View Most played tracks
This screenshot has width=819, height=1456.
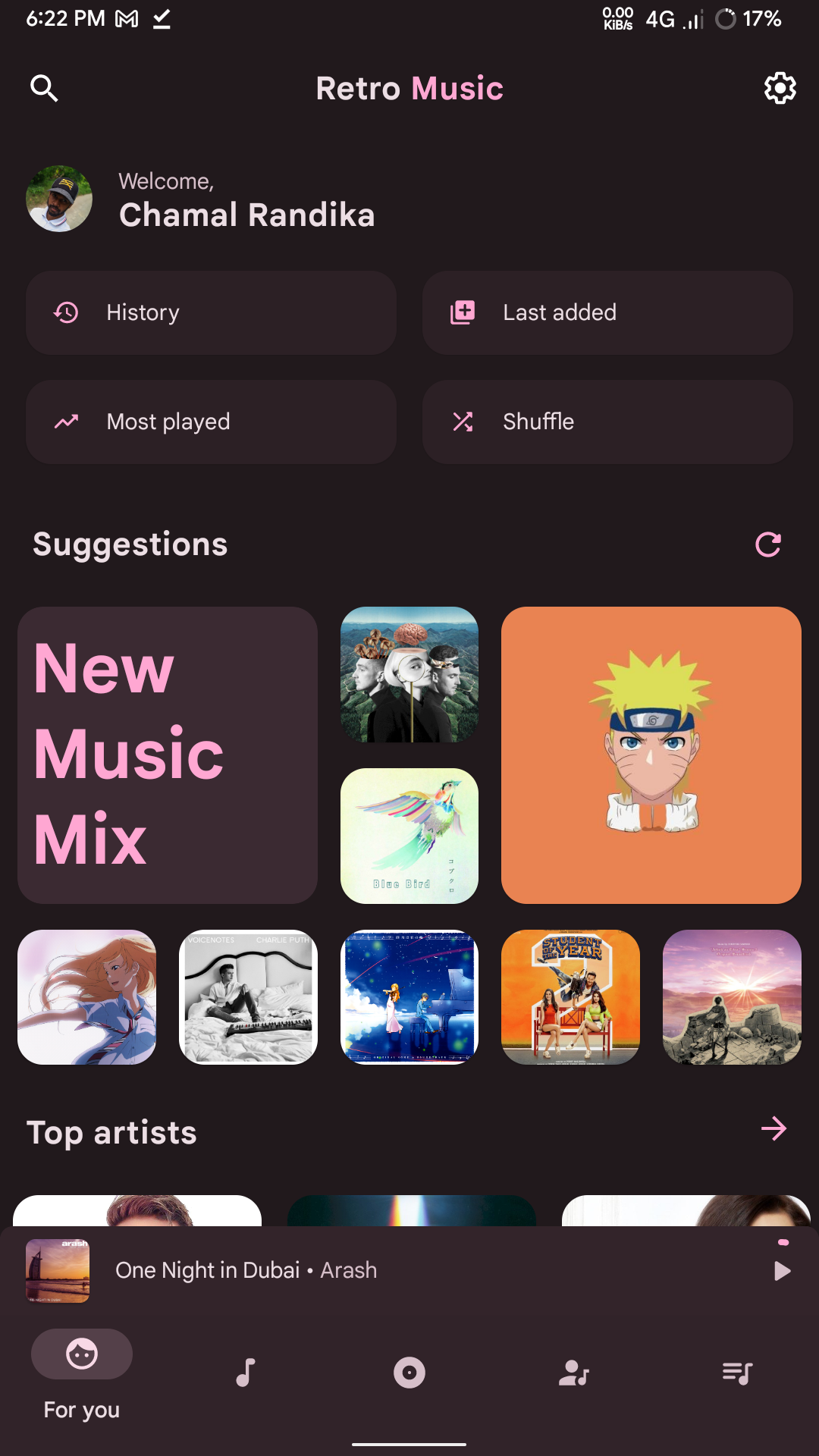pyautogui.click(x=211, y=422)
